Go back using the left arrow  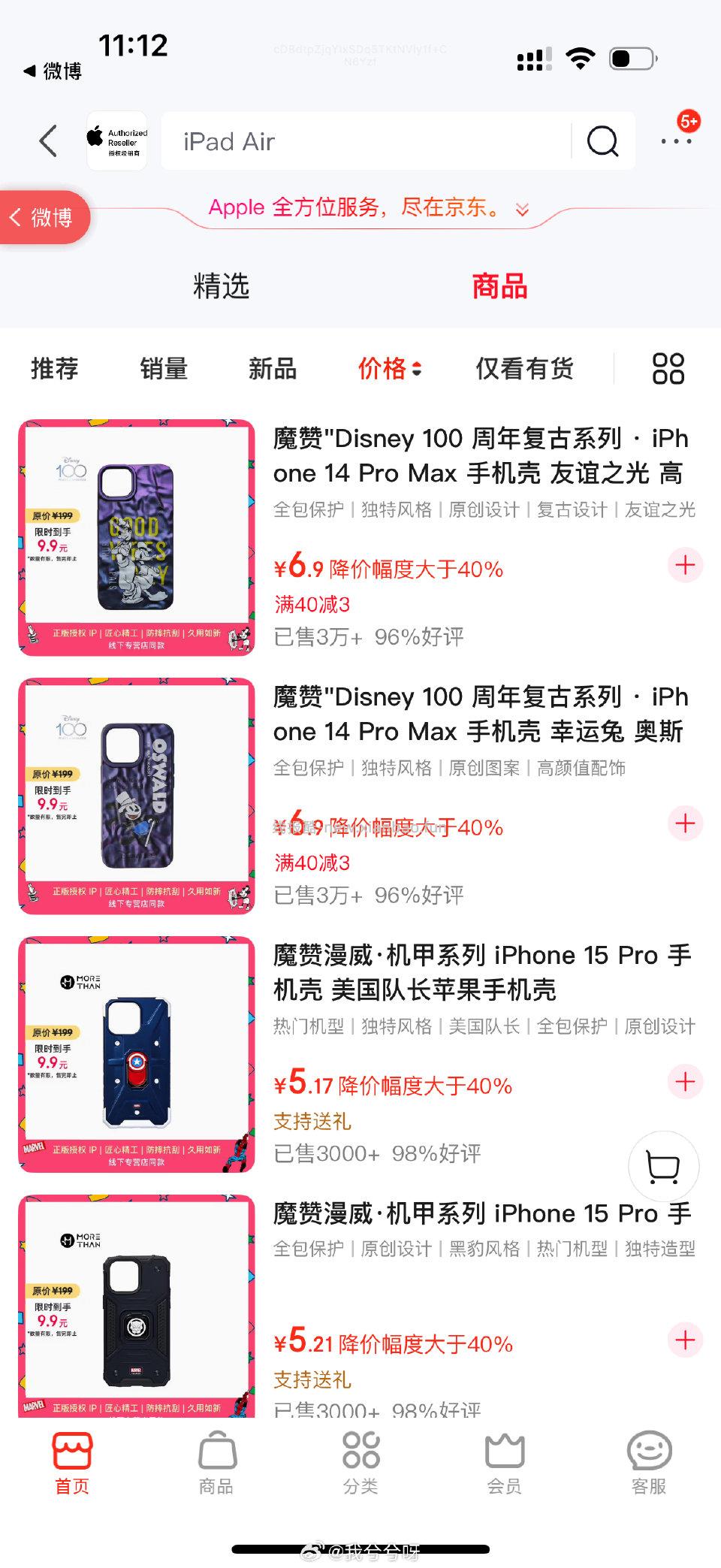coord(47,140)
